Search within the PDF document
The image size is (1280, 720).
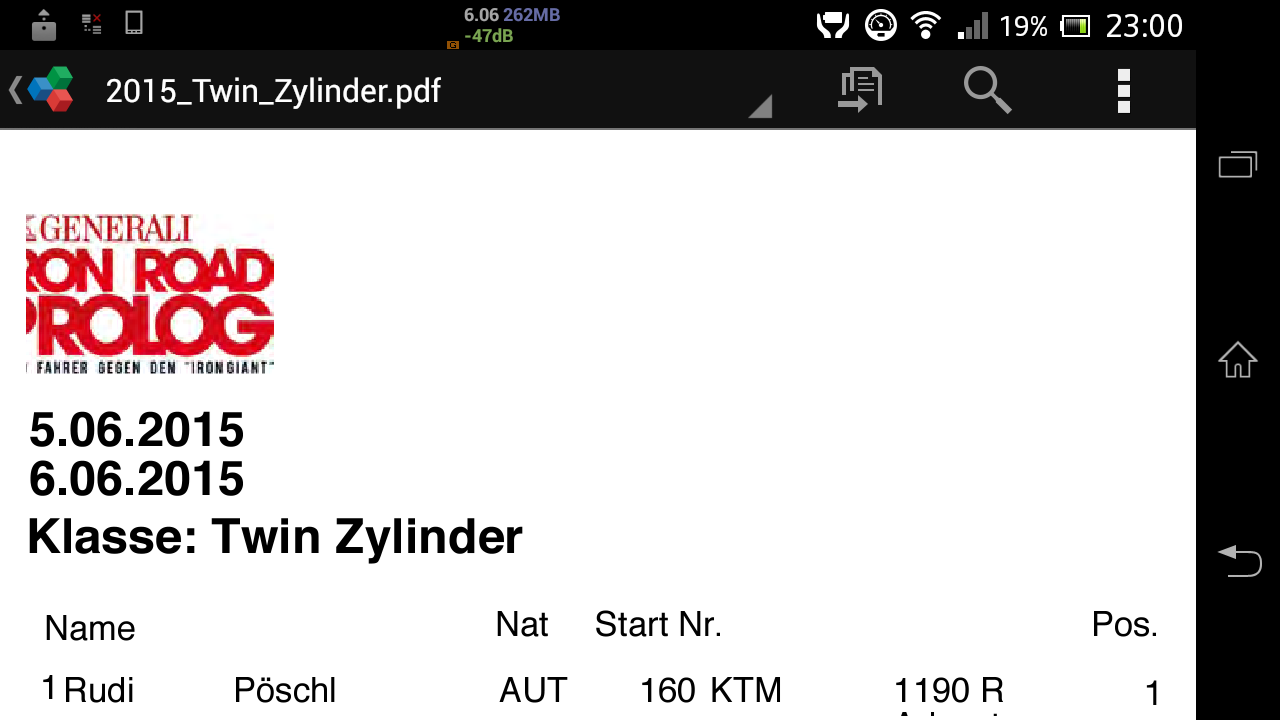[987, 90]
